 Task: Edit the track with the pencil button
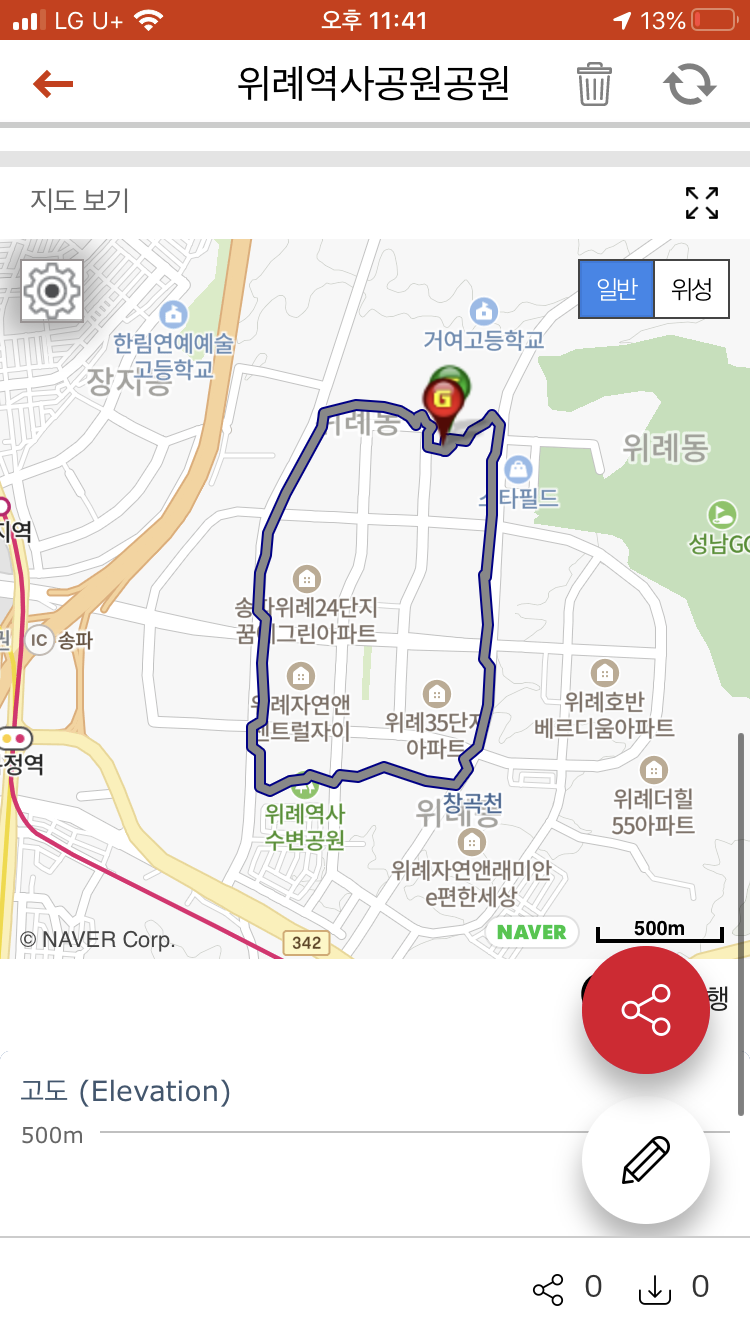click(646, 1160)
